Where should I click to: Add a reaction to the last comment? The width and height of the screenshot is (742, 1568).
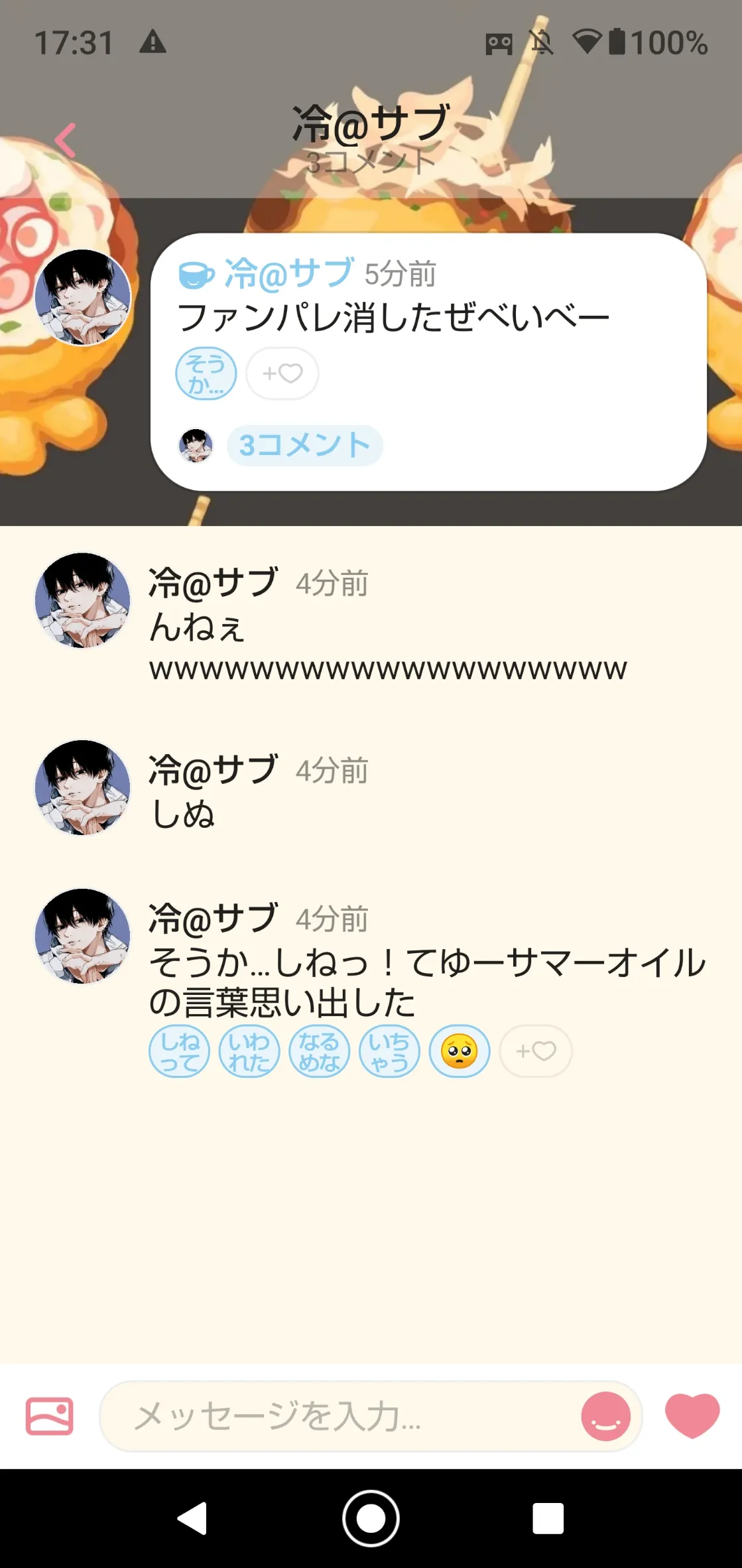click(536, 1051)
